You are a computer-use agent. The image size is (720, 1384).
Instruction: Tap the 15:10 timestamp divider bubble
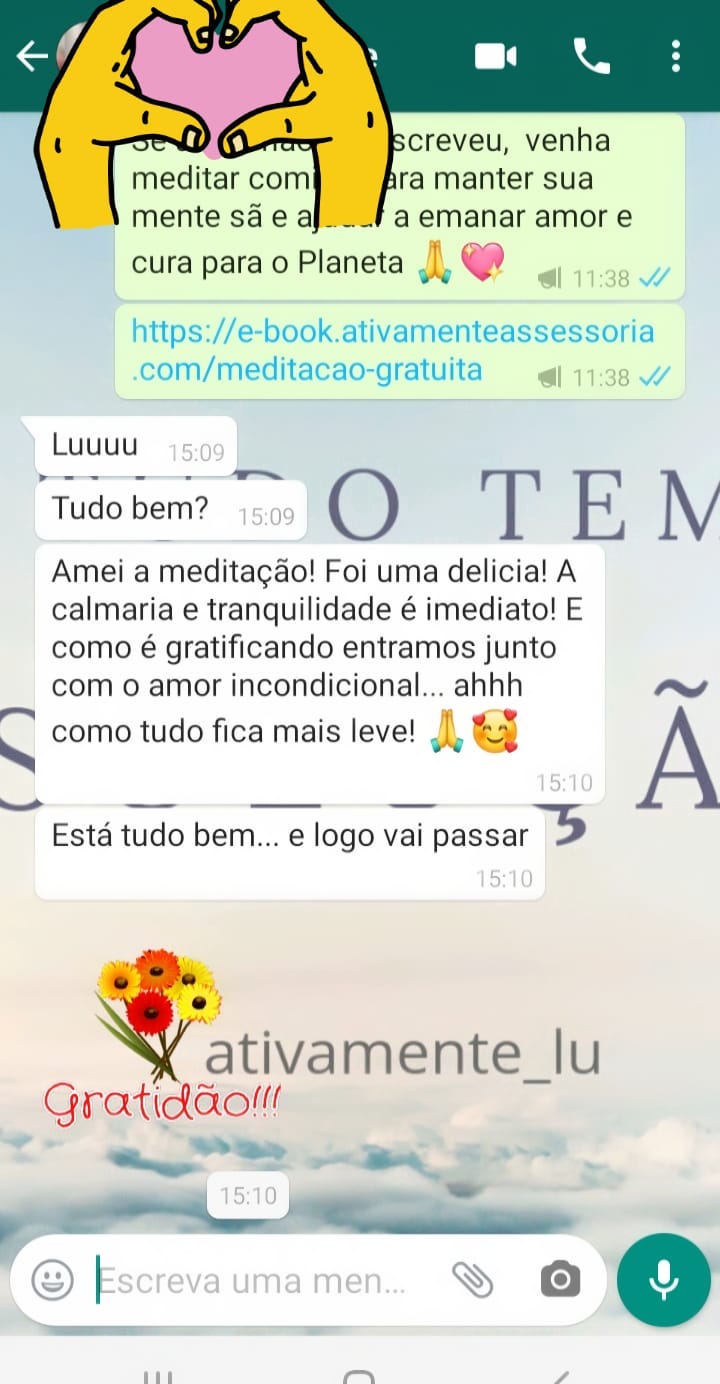coord(247,1195)
